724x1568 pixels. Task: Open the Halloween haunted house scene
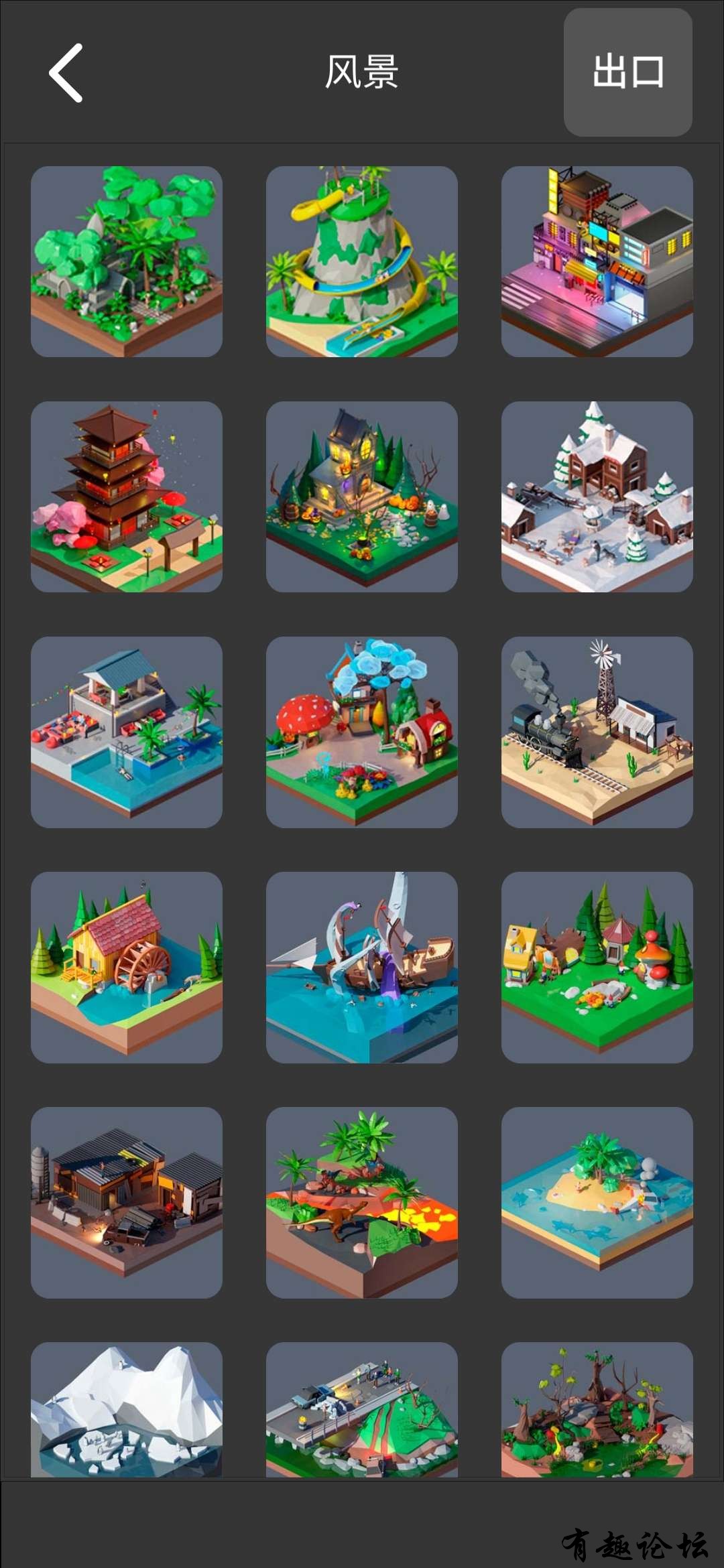[x=361, y=497]
